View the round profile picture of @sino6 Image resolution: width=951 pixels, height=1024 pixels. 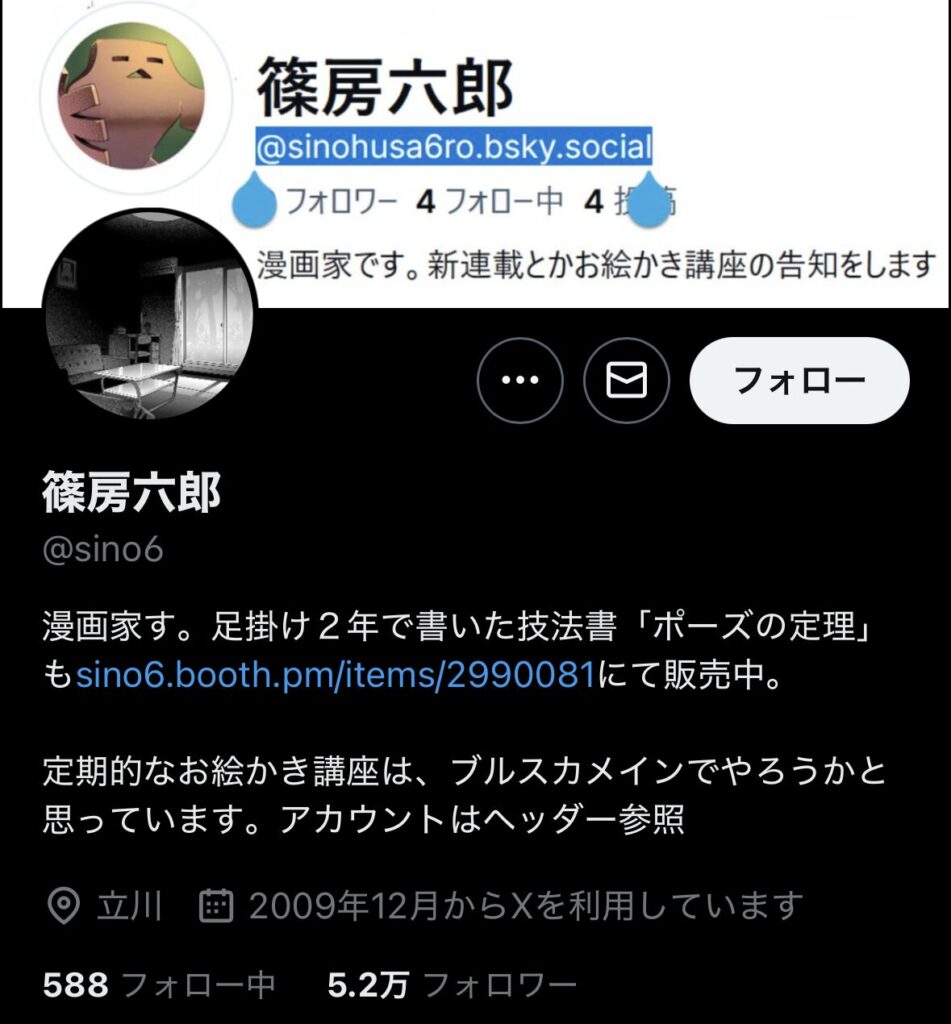[x=148, y=316]
